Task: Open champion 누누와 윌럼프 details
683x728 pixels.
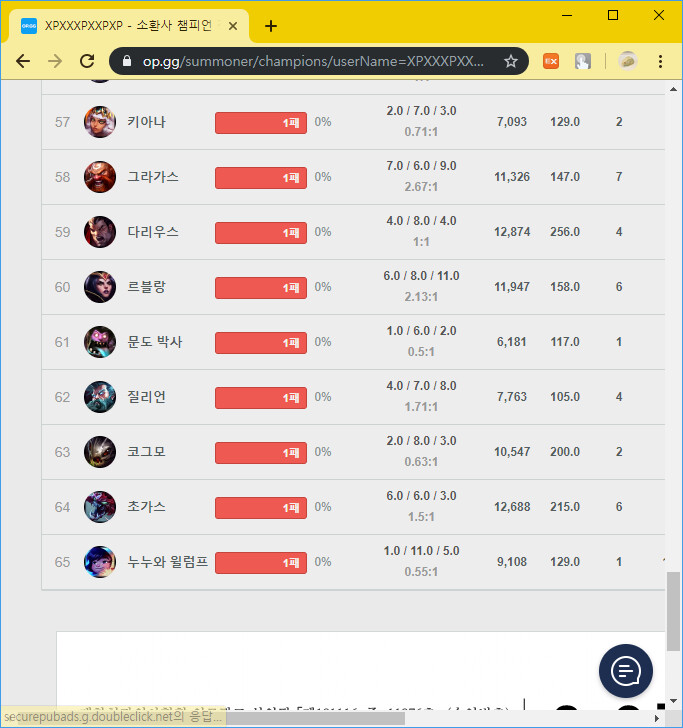Action: click(167, 562)
